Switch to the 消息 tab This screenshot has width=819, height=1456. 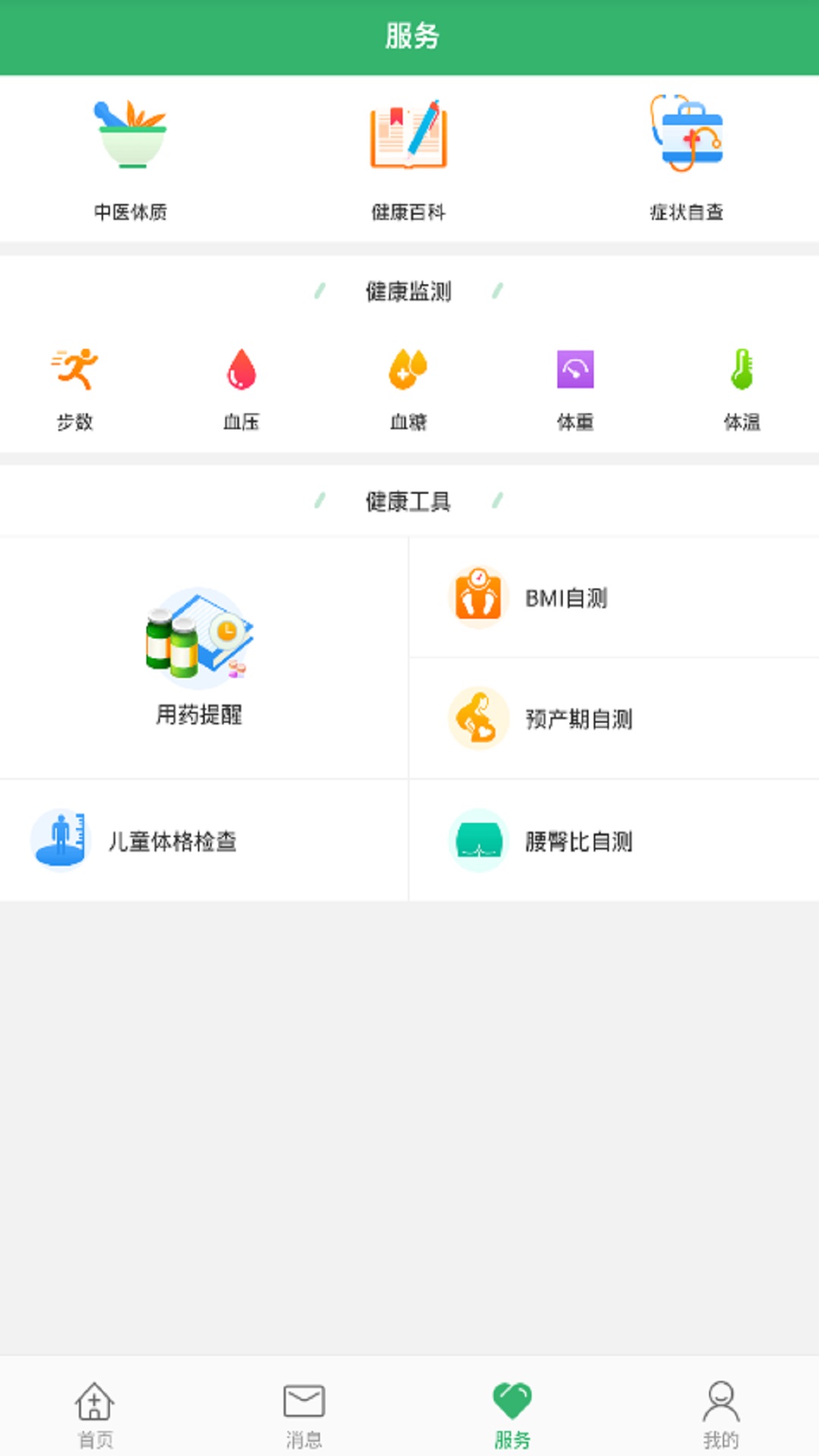pos(303,1414)
